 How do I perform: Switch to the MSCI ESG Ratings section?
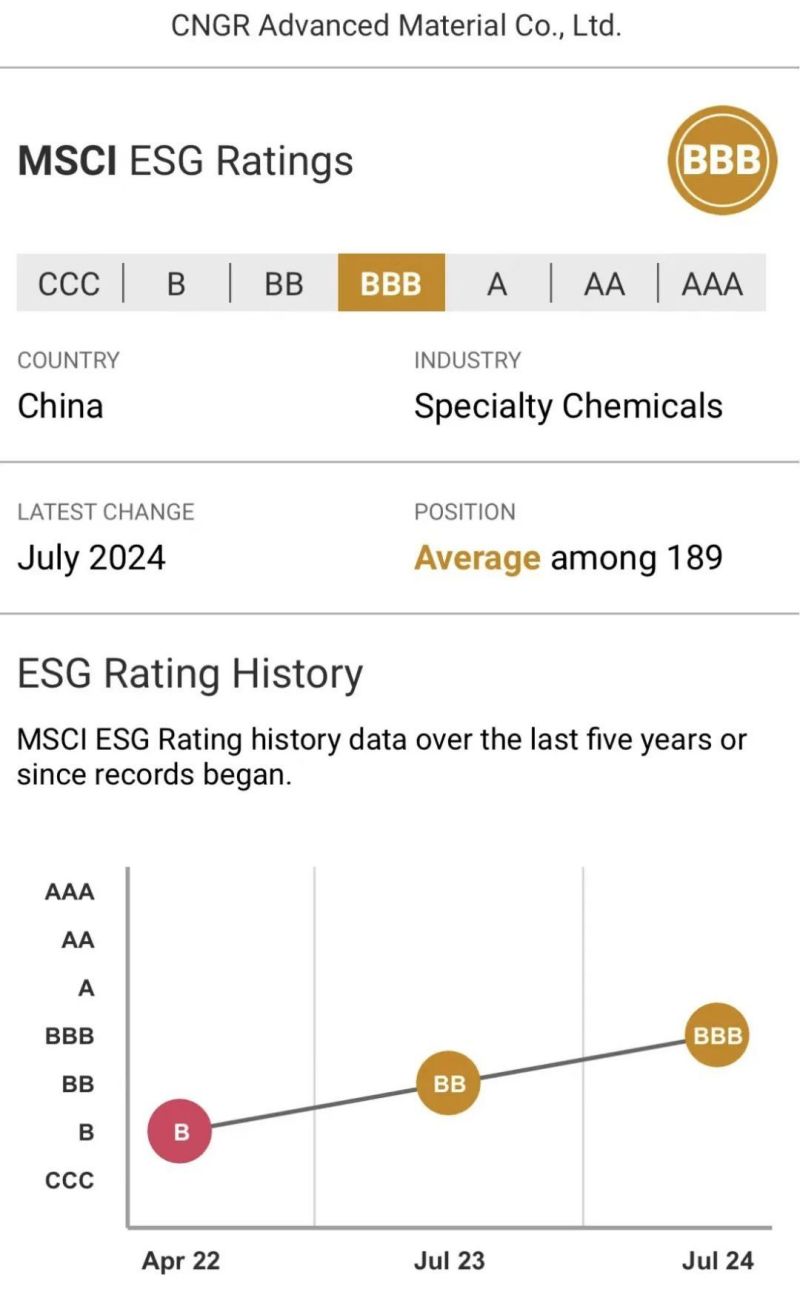point(186,162)
